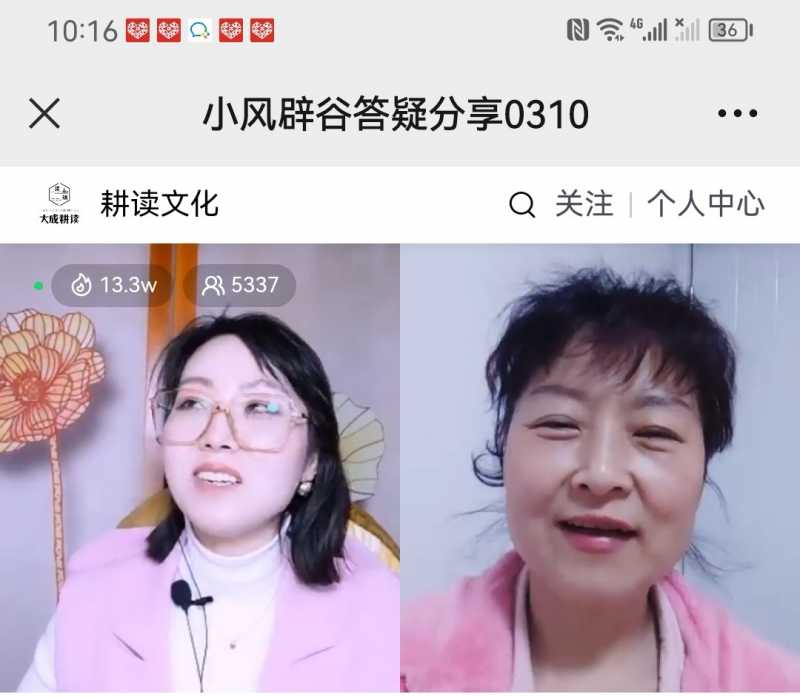Close the live stream page
This screenshot has height=697, width=800.
[x=44, y=114]
